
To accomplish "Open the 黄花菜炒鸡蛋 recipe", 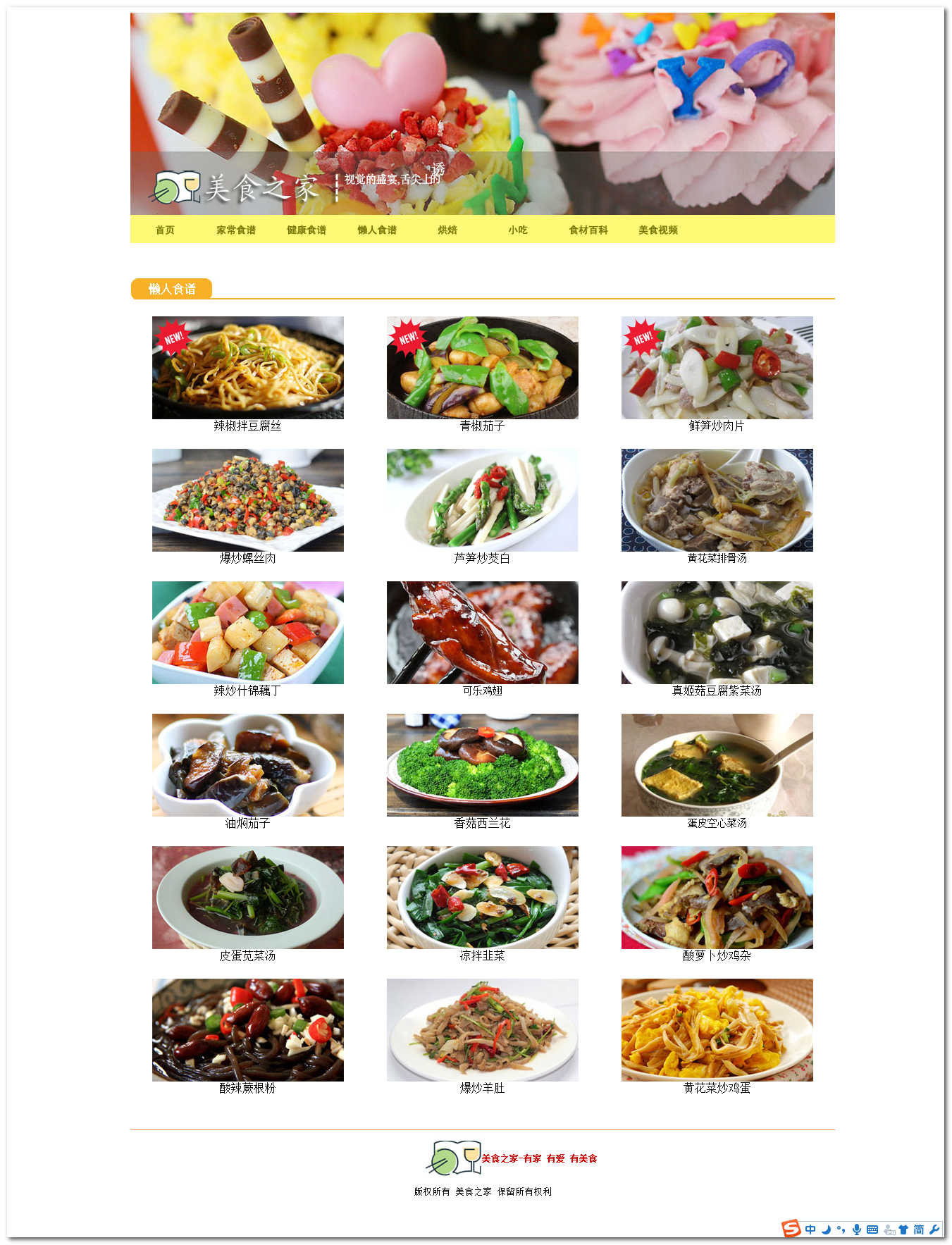I will 717,1030.
